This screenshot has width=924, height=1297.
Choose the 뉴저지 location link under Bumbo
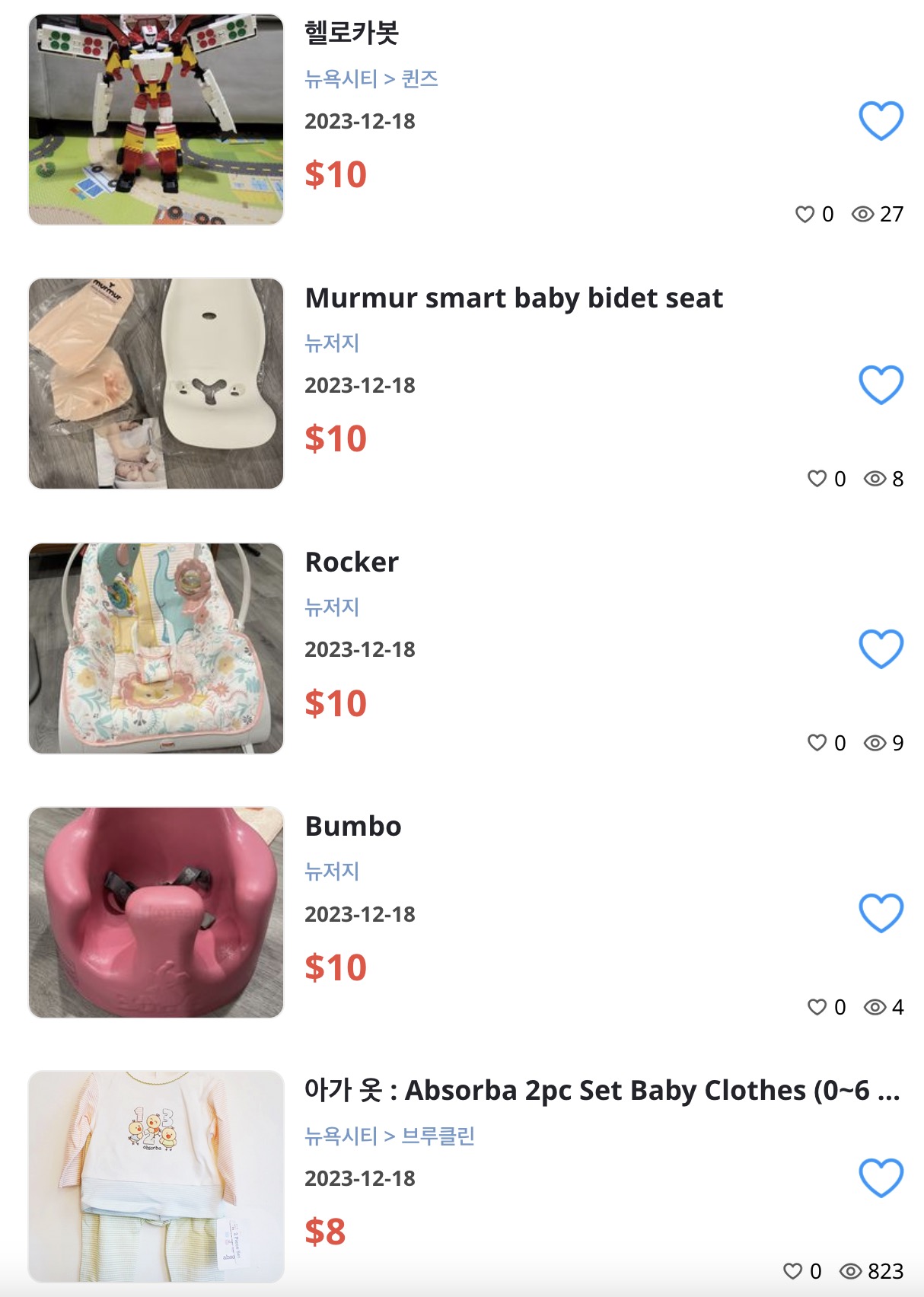coord(332,871)
